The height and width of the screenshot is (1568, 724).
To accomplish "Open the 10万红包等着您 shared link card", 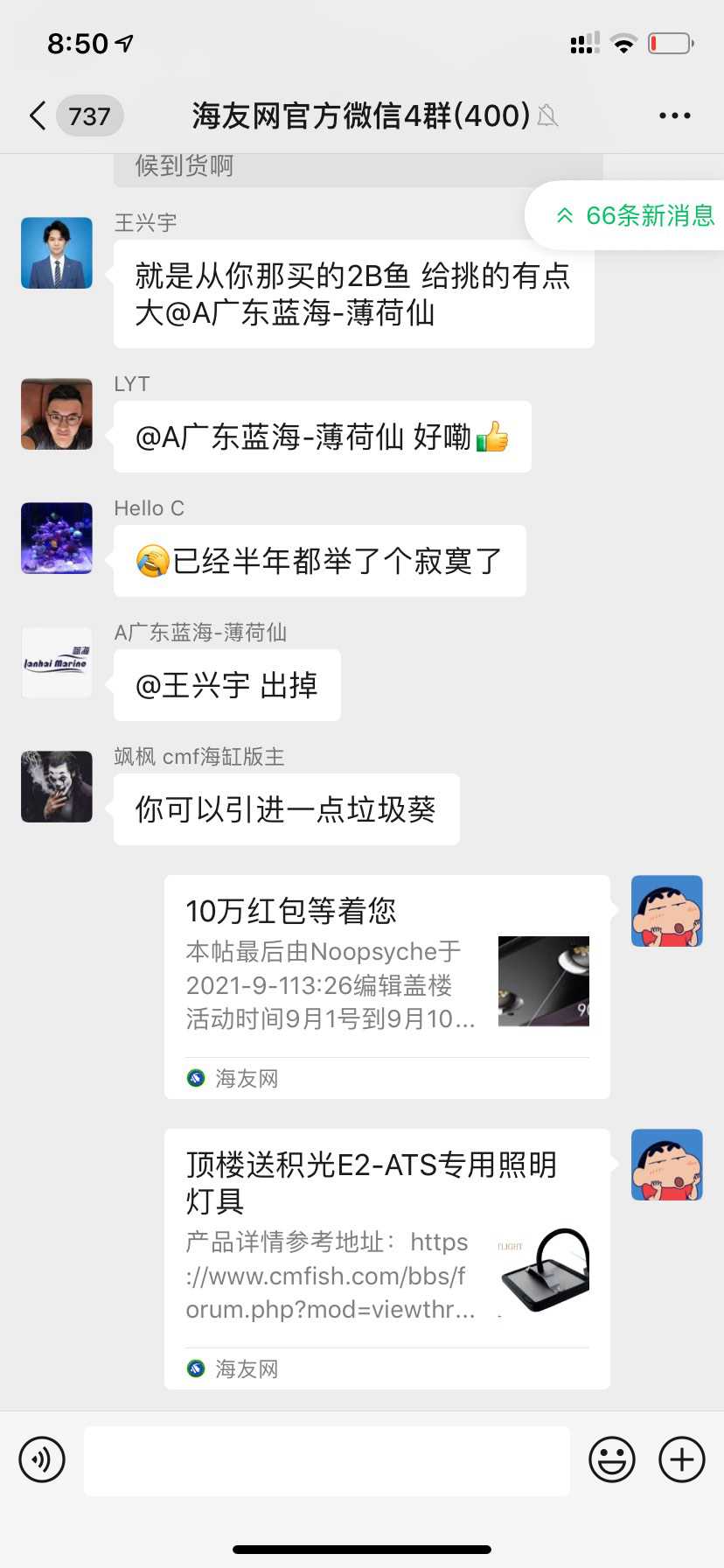I will [386, 986].
